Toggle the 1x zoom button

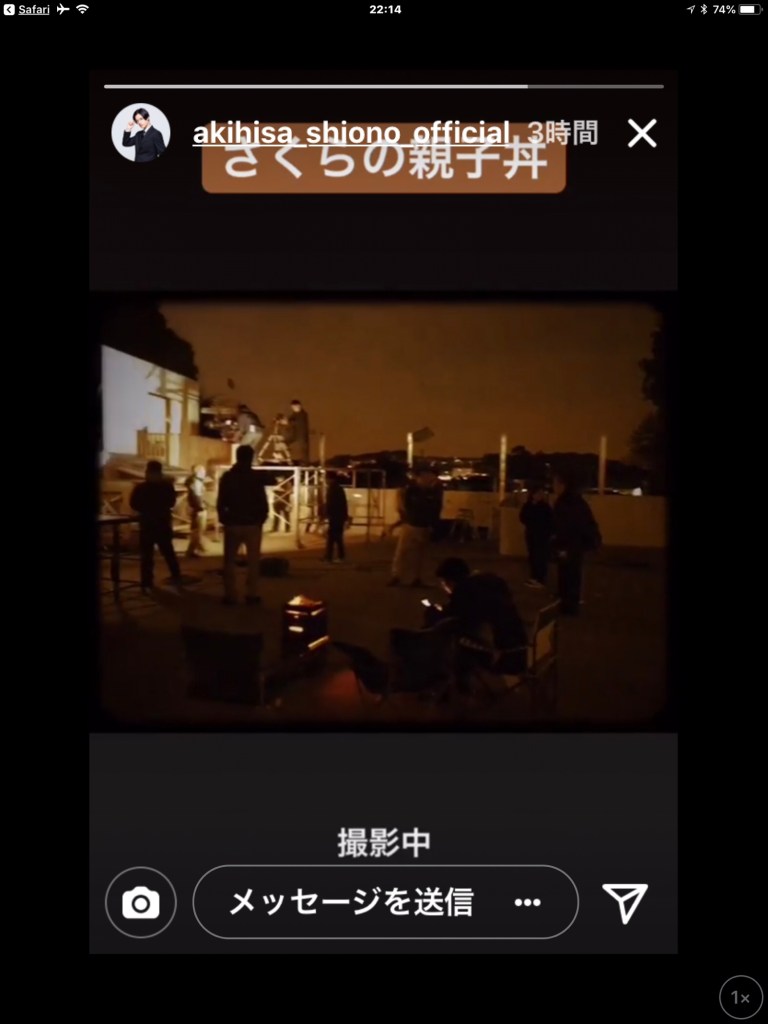click(740, 997)
